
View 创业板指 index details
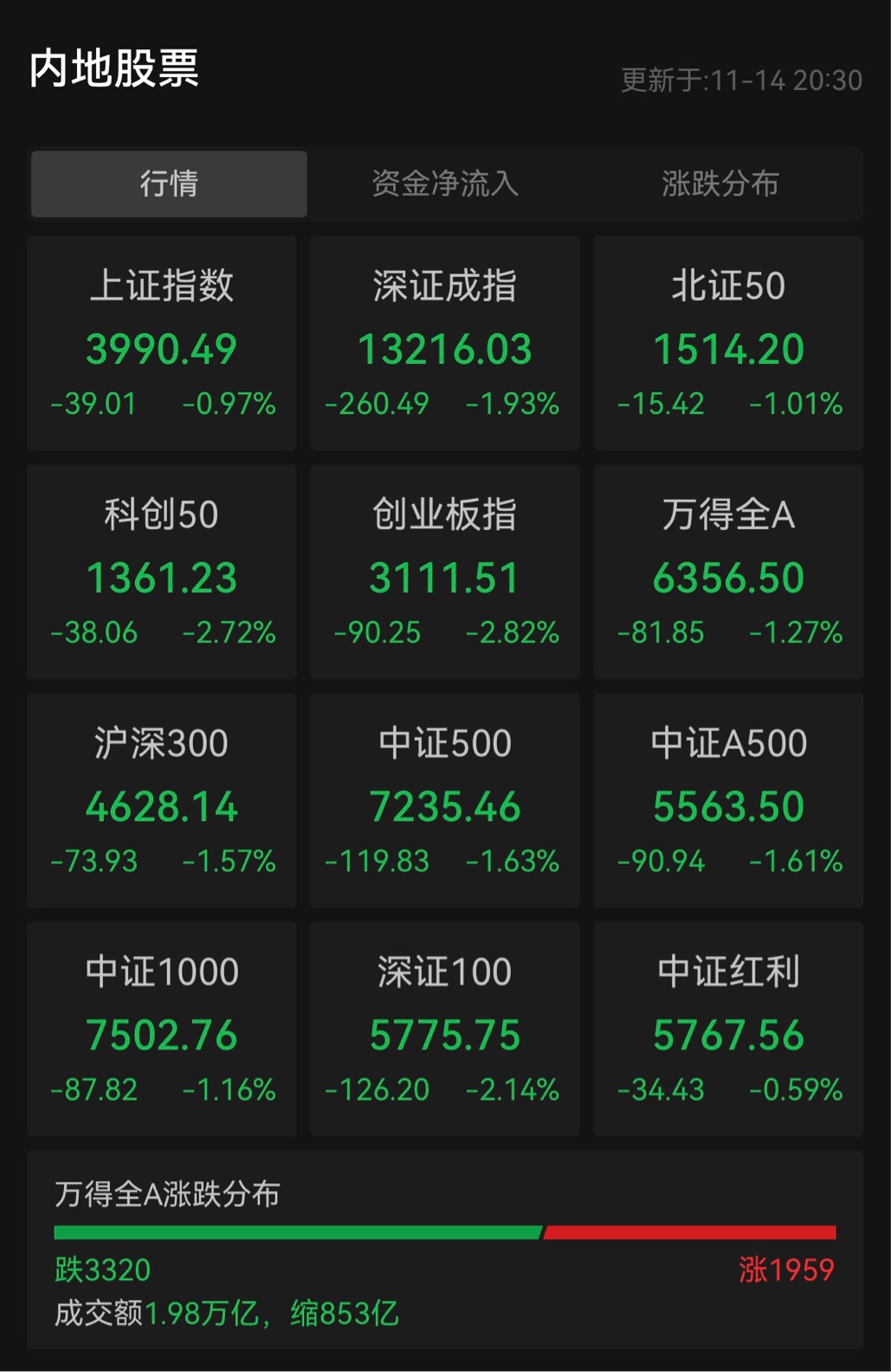coord(445,572)
